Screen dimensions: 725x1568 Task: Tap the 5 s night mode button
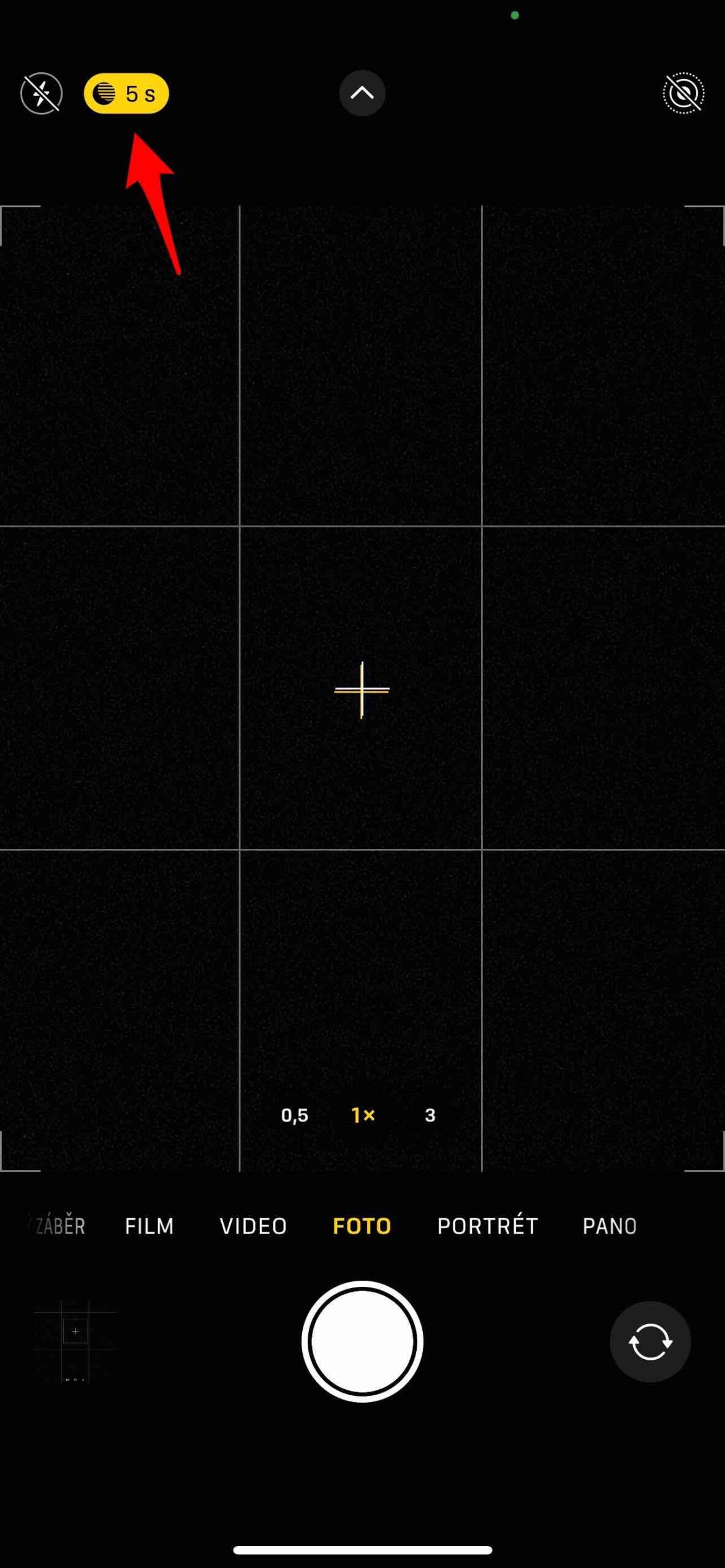tap(126, 94)
